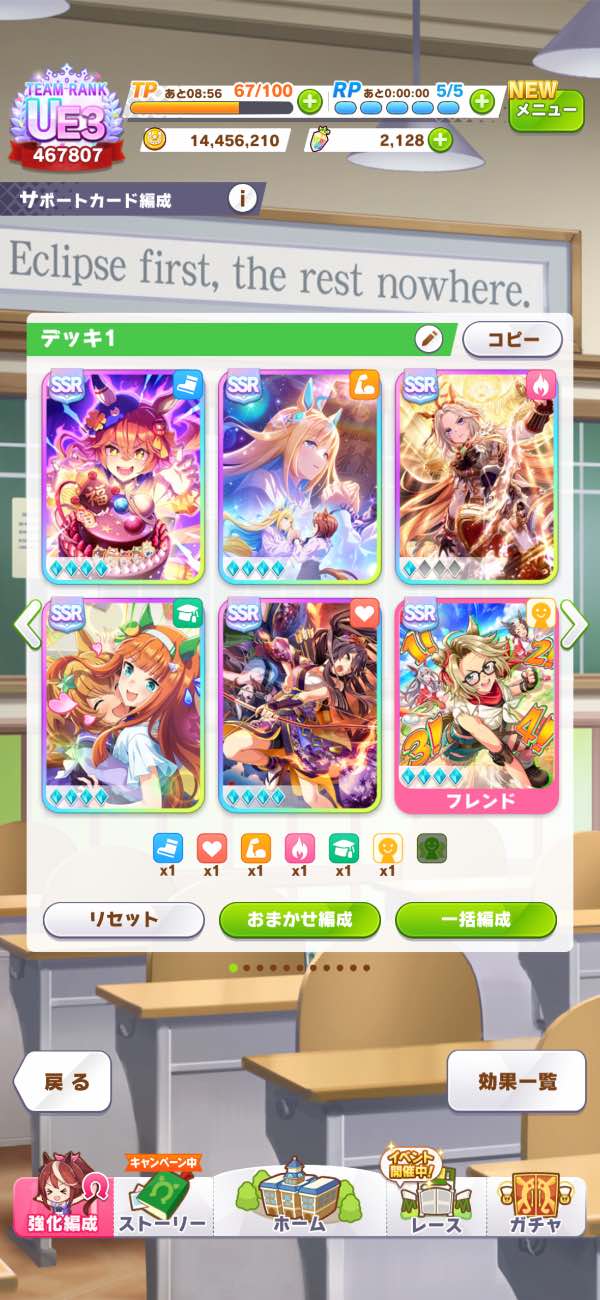Viewport: 600px width, 1300px height.
Task: Select the フレンド support card
Action: click(476, 706)
